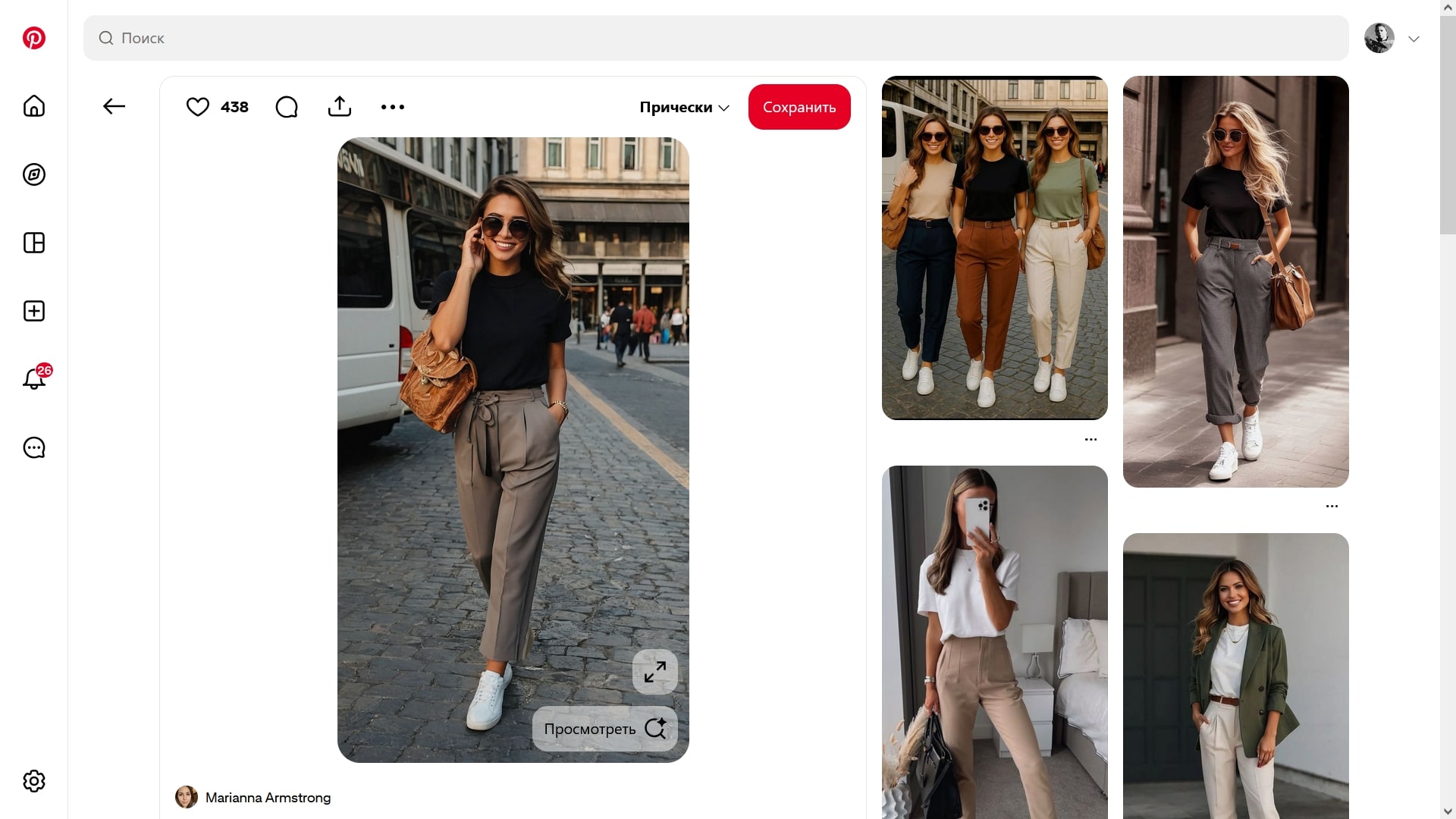Open the notifications bell

34,379
